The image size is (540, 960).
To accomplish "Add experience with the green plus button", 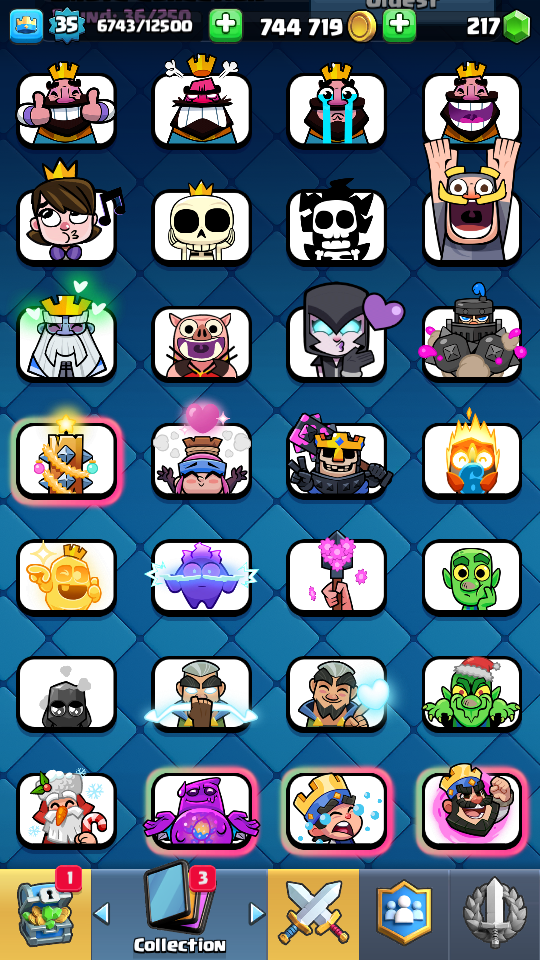I will (x=225, y=26).
